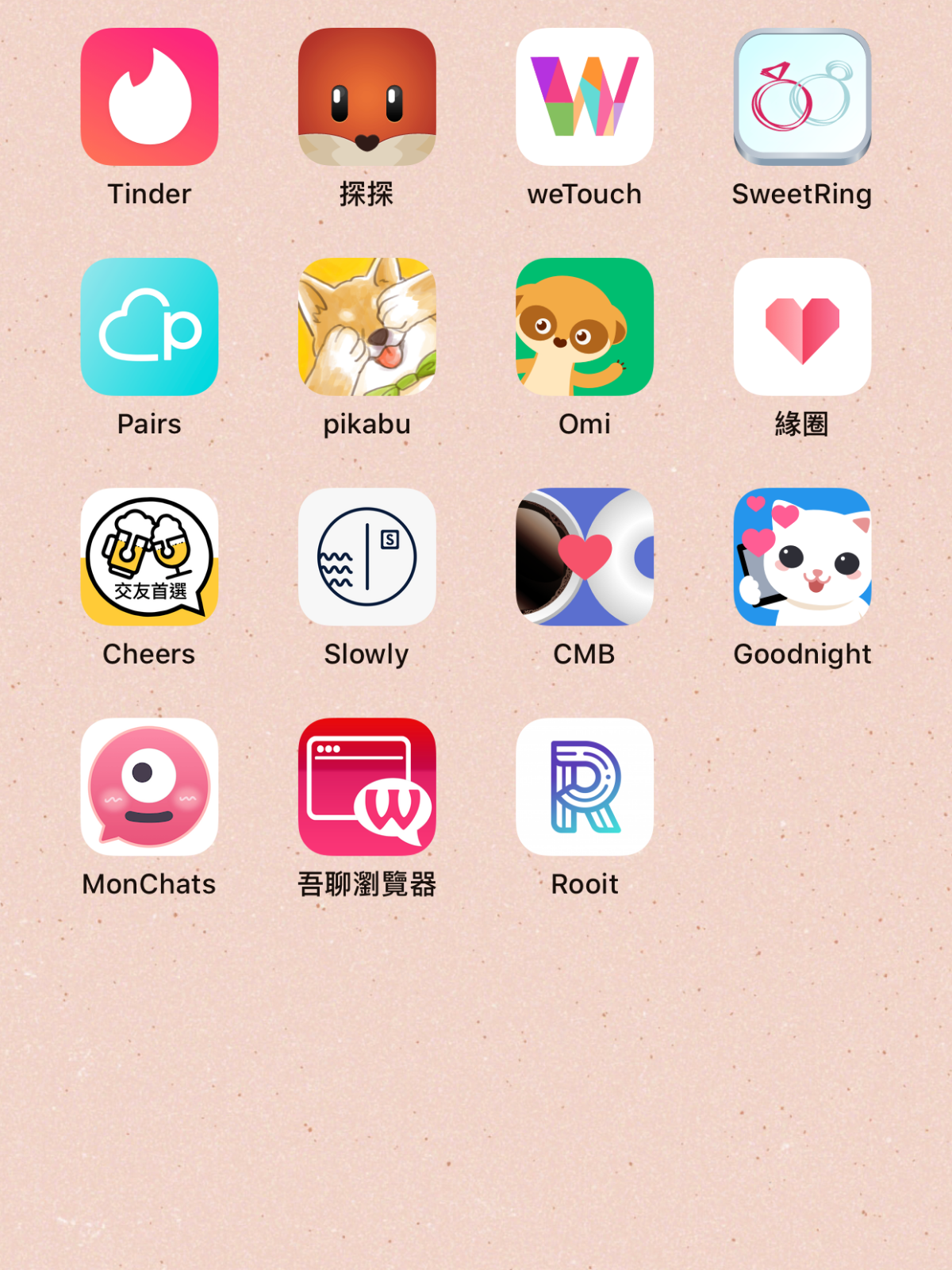Open weTouch
This screenshot has height=1270, width=952.
coord(585,97)
